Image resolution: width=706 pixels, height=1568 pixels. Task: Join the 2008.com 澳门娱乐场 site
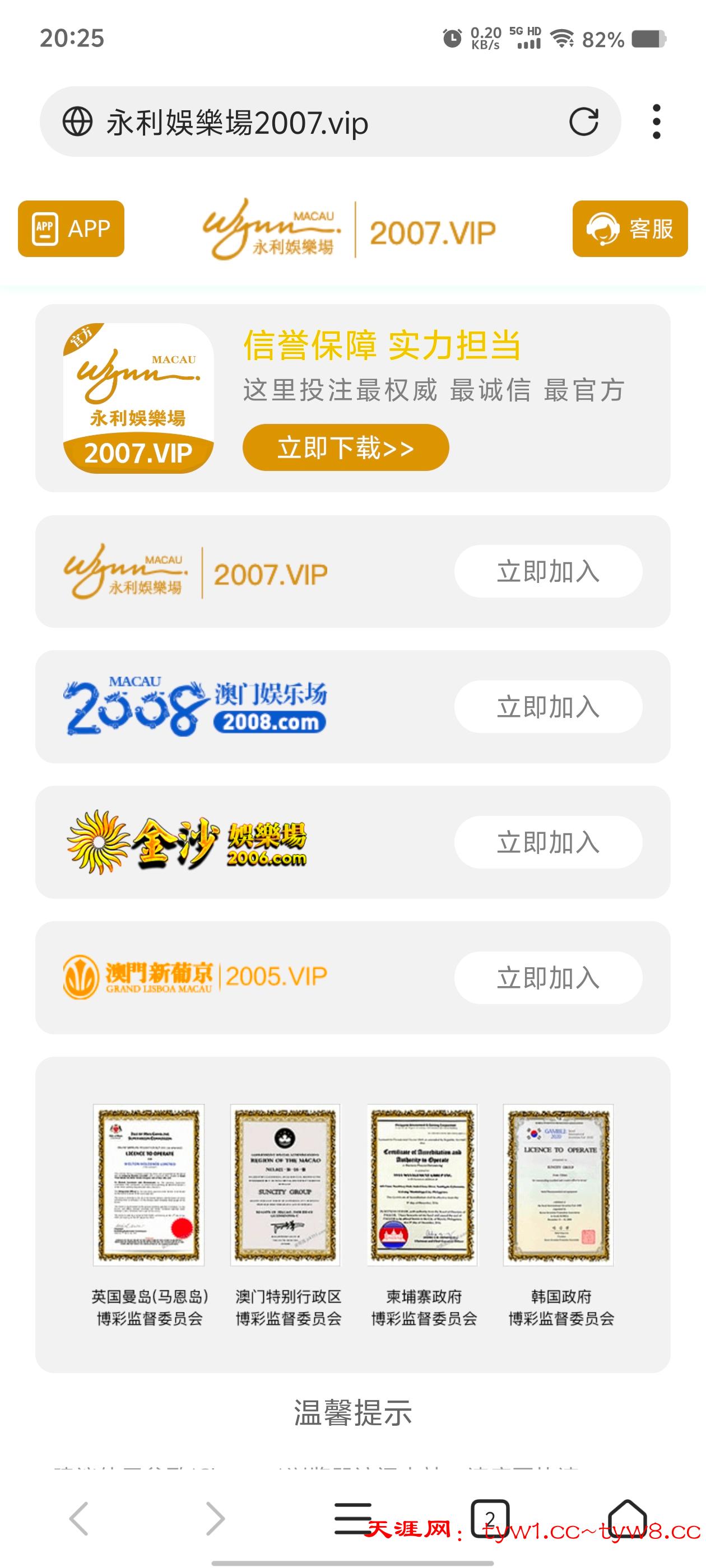pyautogui.click(x=547, y=707)
